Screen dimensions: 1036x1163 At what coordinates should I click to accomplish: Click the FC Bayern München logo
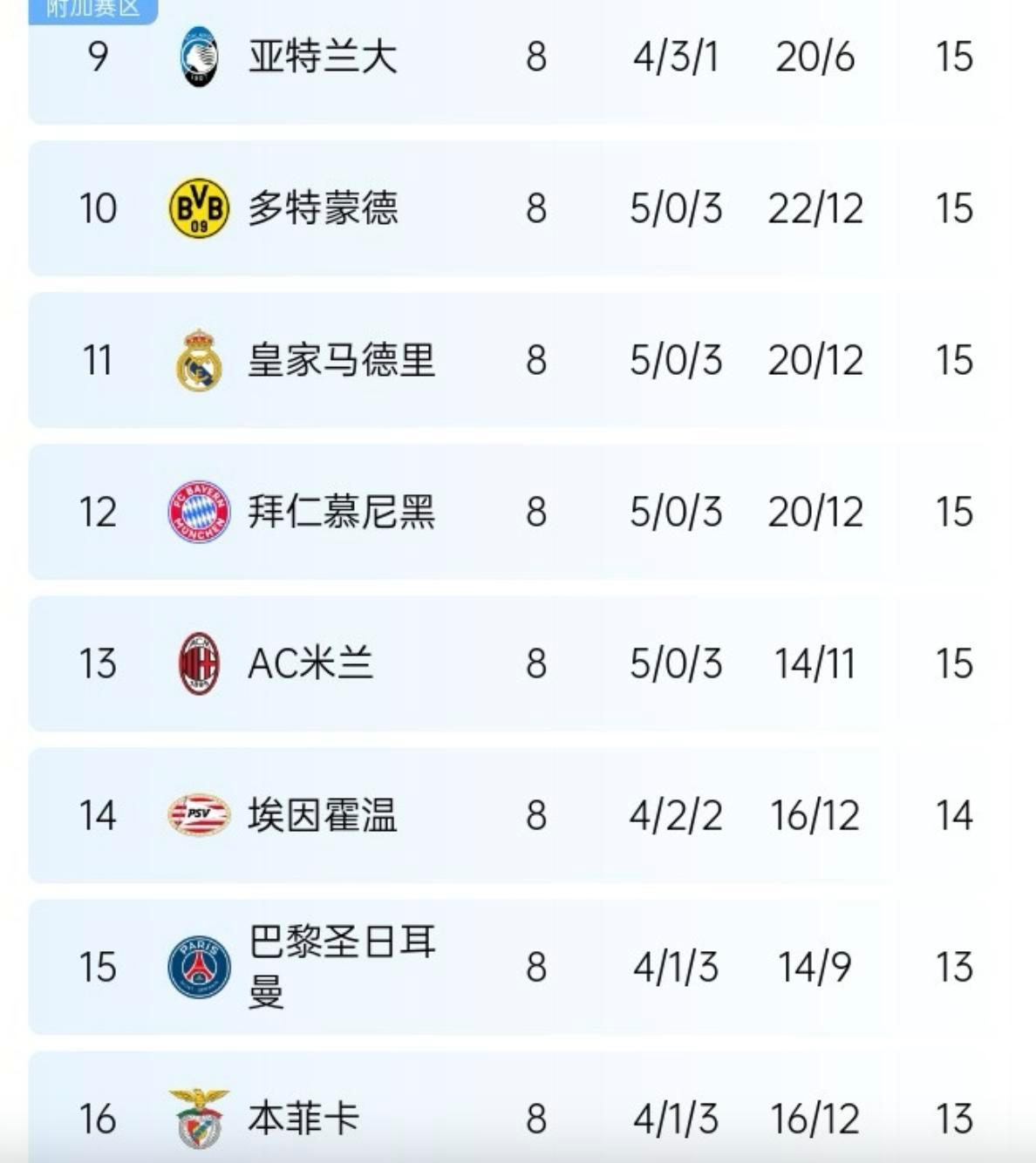[x=199, y=510]
